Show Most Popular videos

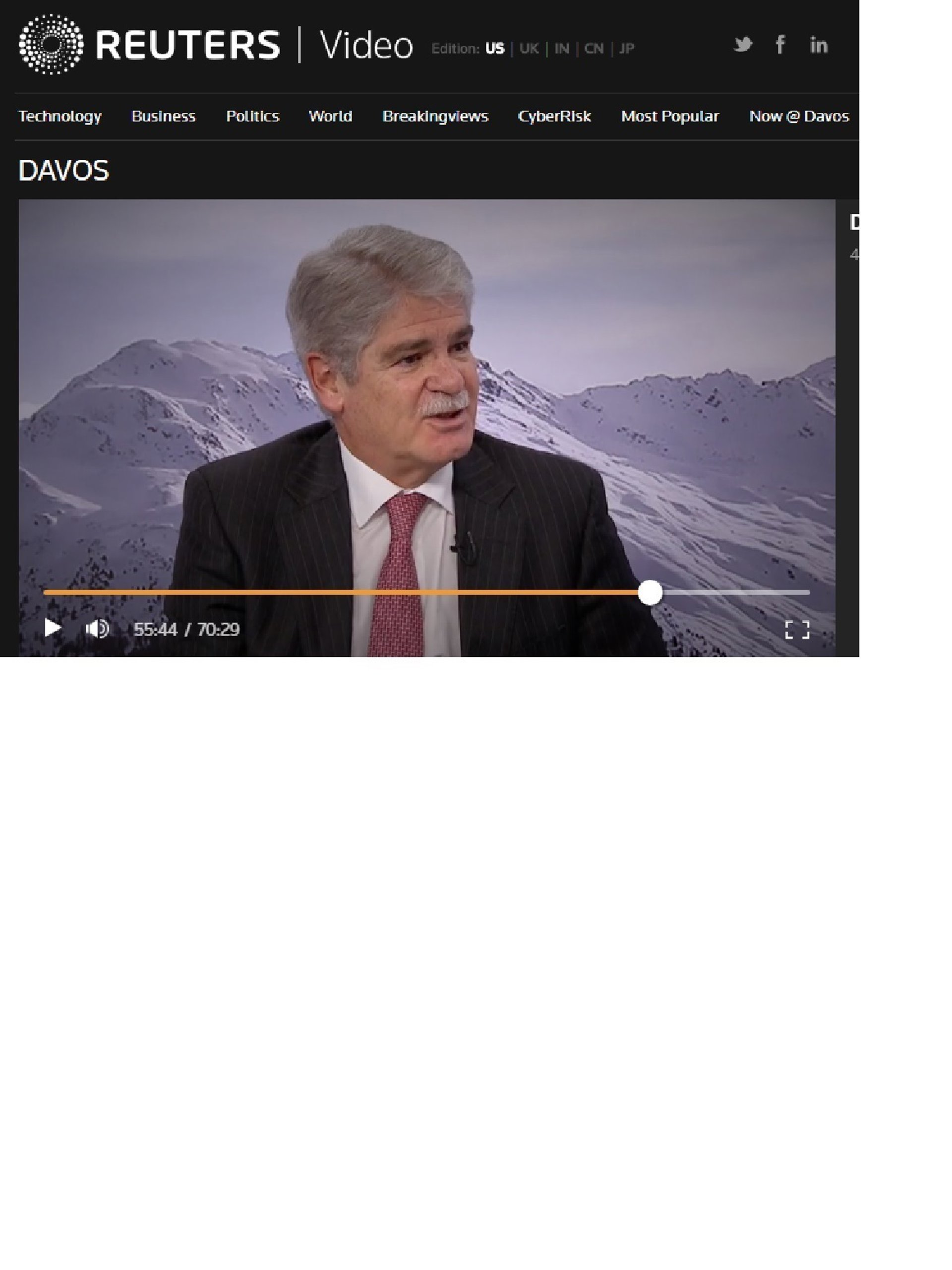tap(670, 117)
